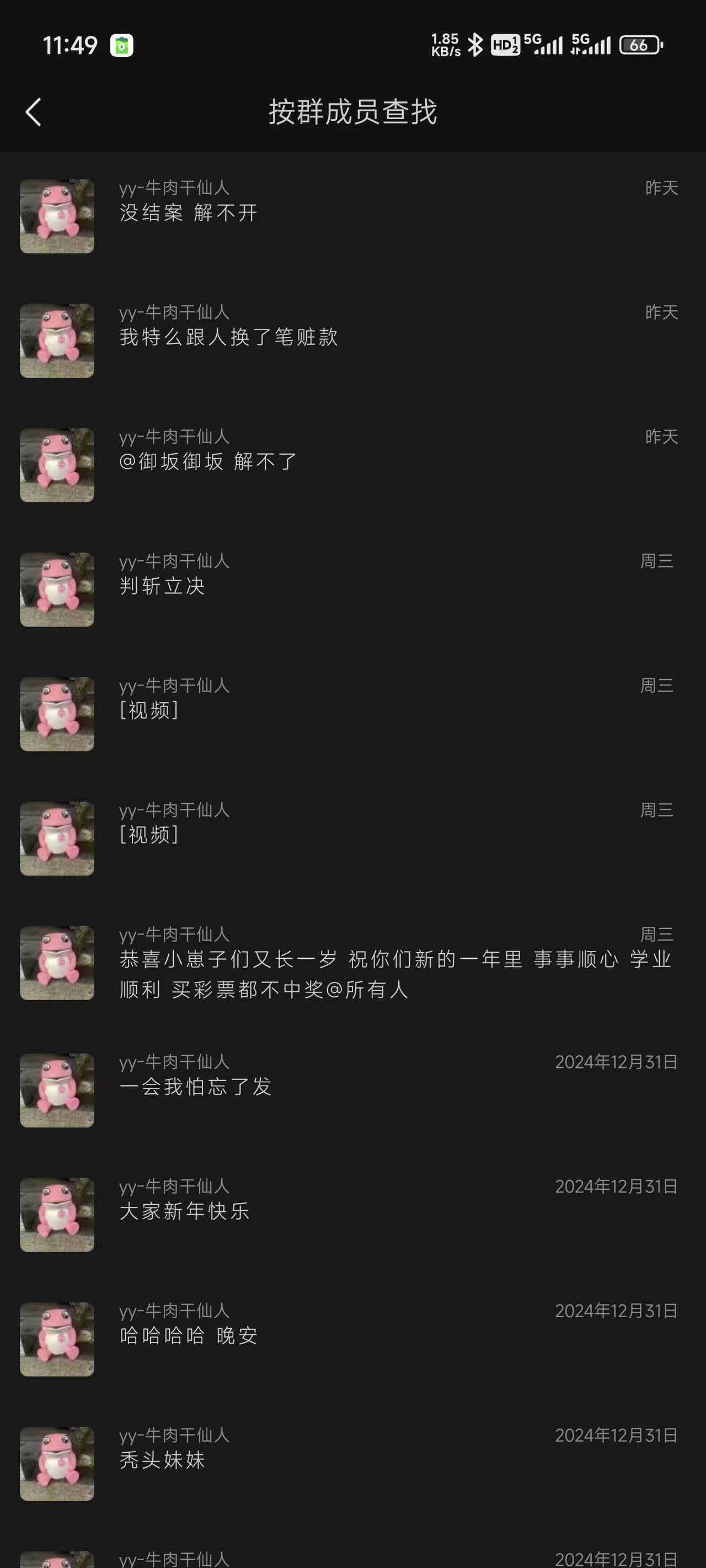Open the message '判斩立决'
Viewport: 706px width, 1568px height.
coord(162,586)
